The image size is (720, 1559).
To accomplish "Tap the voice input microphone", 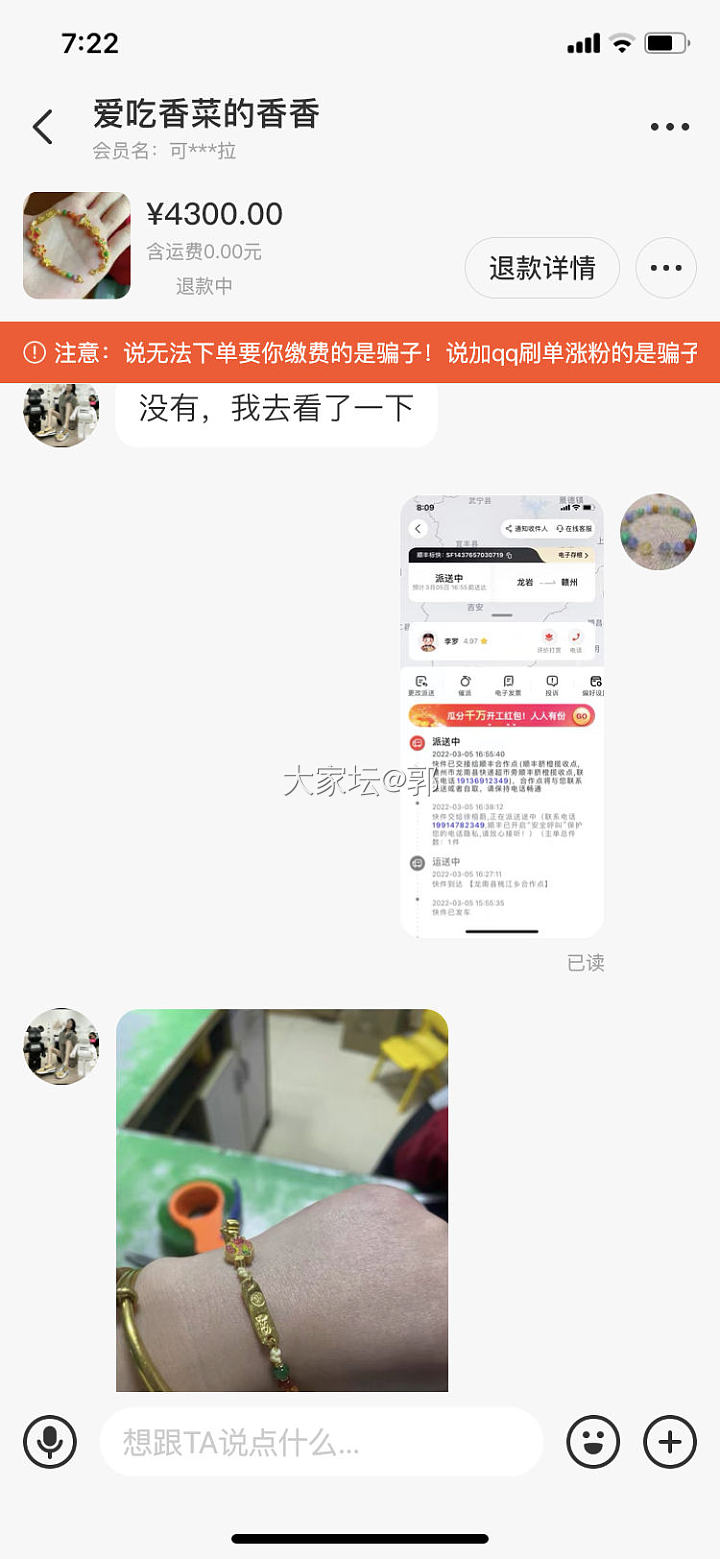I will tap(50, 1442).
